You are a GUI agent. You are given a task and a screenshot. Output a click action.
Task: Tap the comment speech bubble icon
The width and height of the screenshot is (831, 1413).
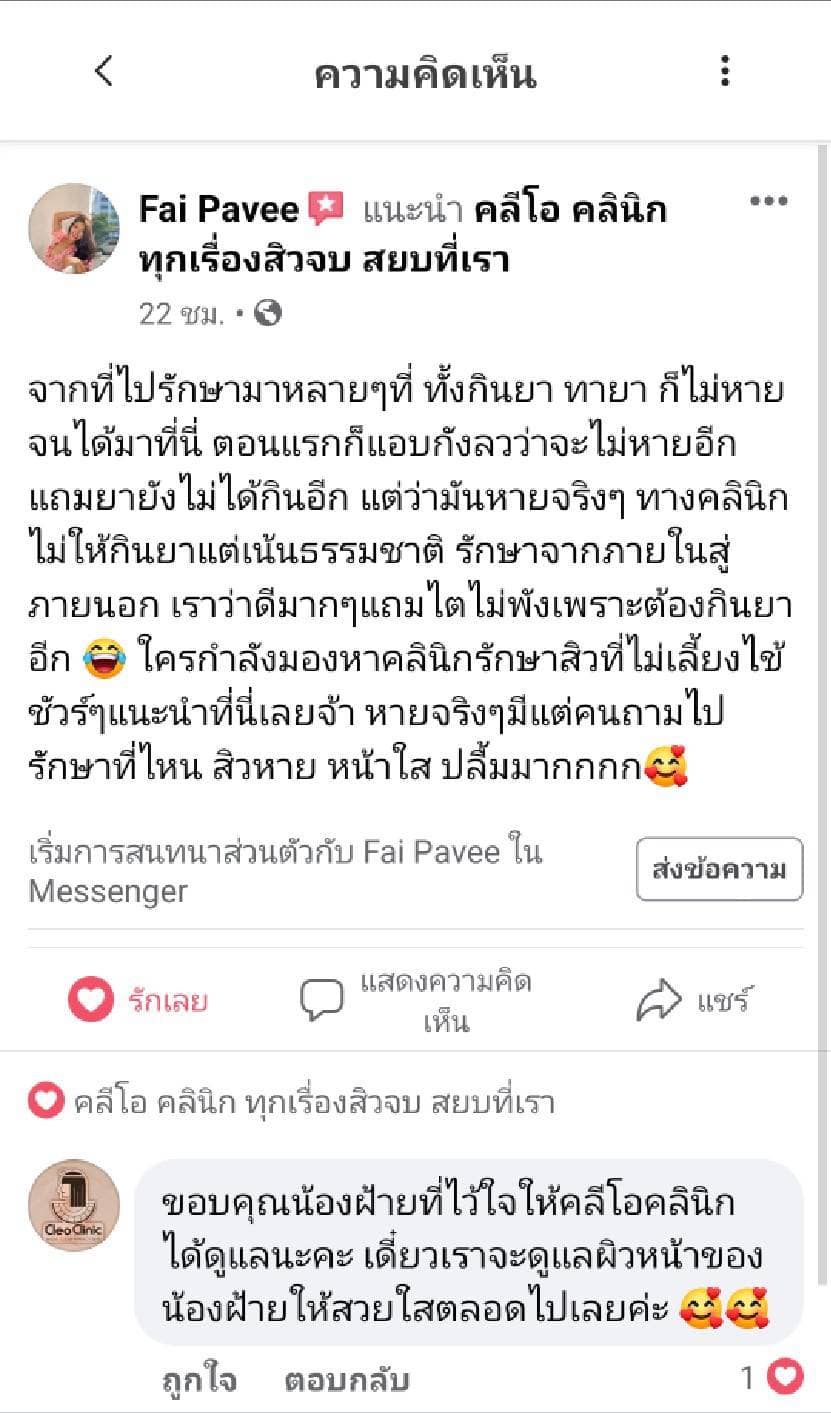coord(321,996)
